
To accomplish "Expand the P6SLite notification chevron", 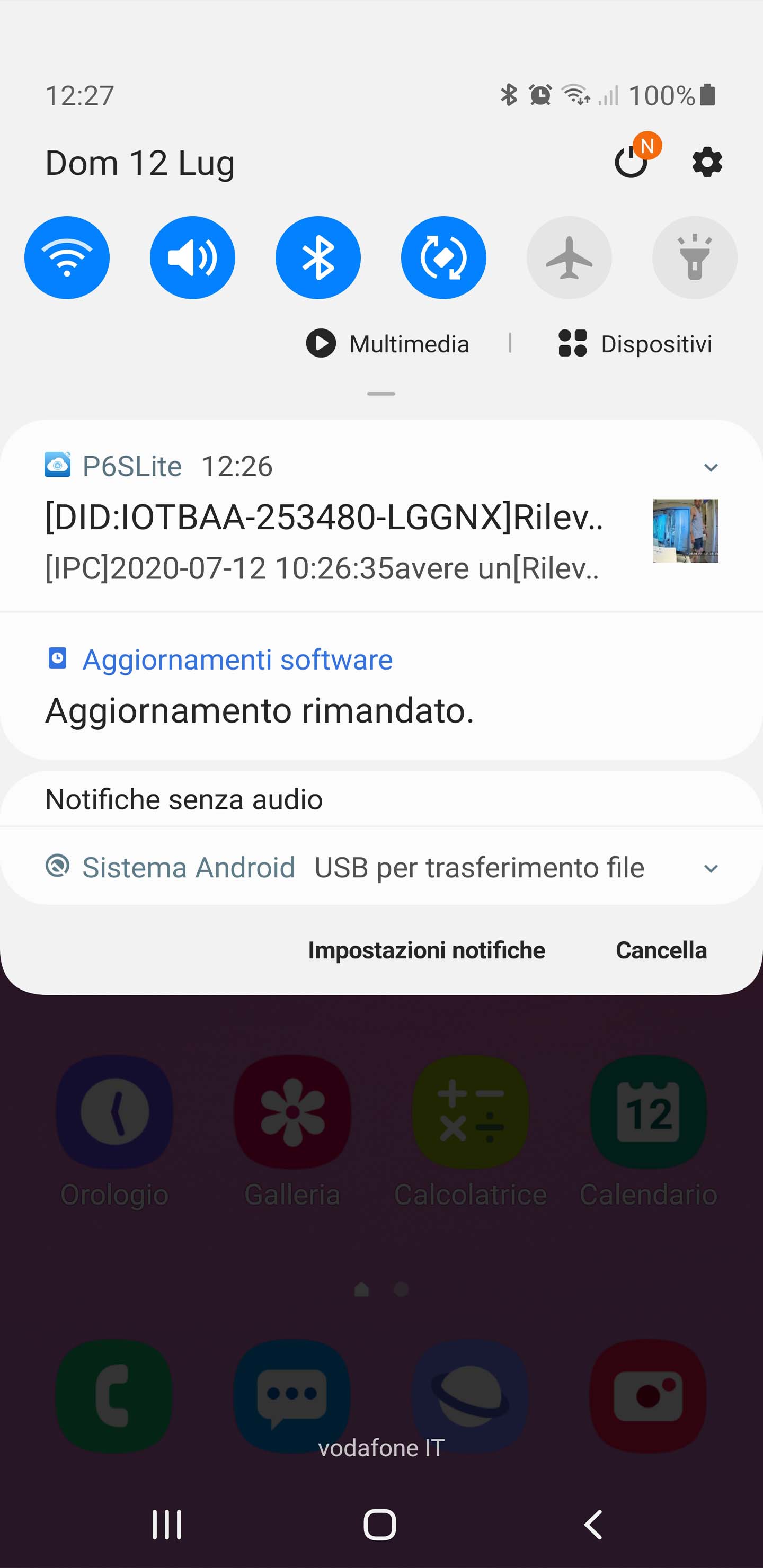I will pyautogui.click(x=711, y=467).
